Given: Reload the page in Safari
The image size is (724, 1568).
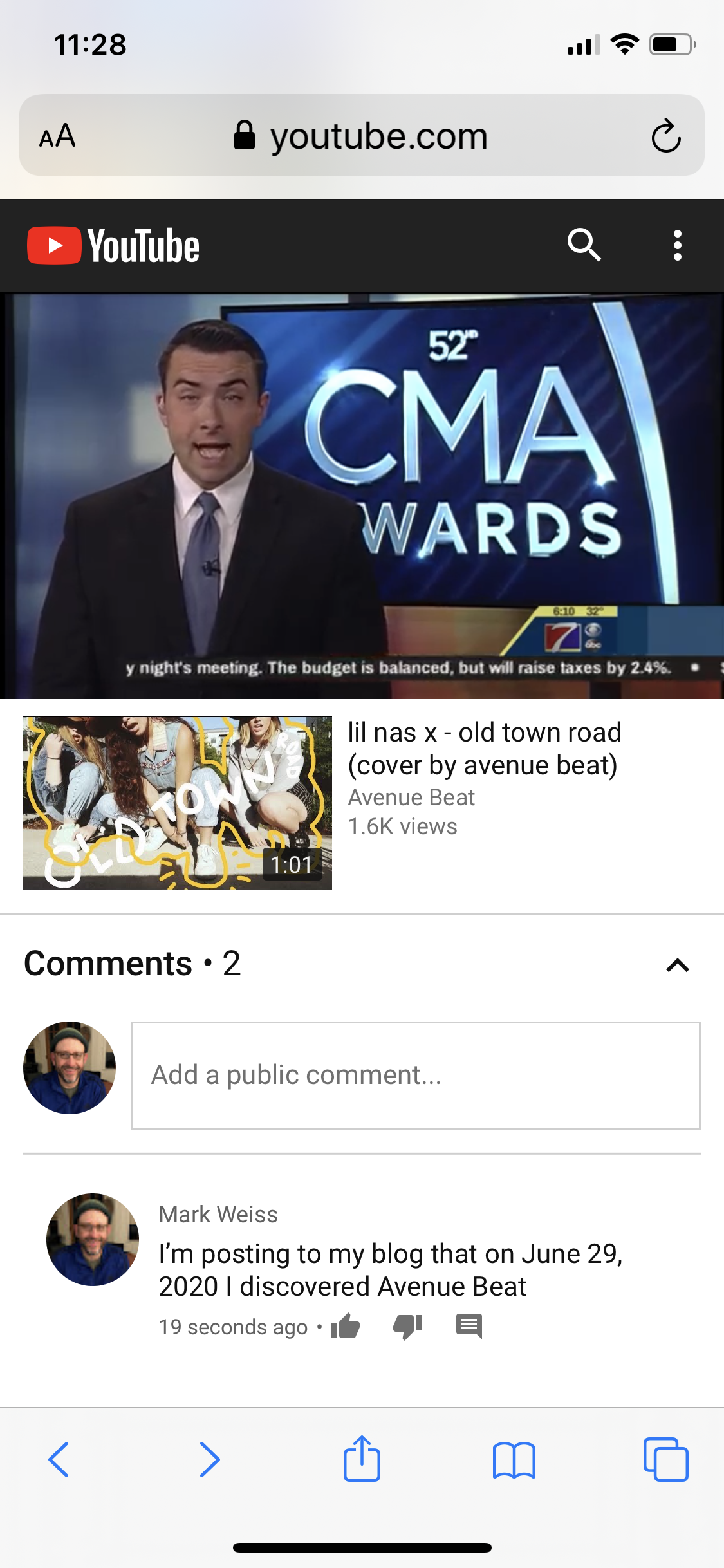Looking at the screenshot, I should click(x=665, y=136).
